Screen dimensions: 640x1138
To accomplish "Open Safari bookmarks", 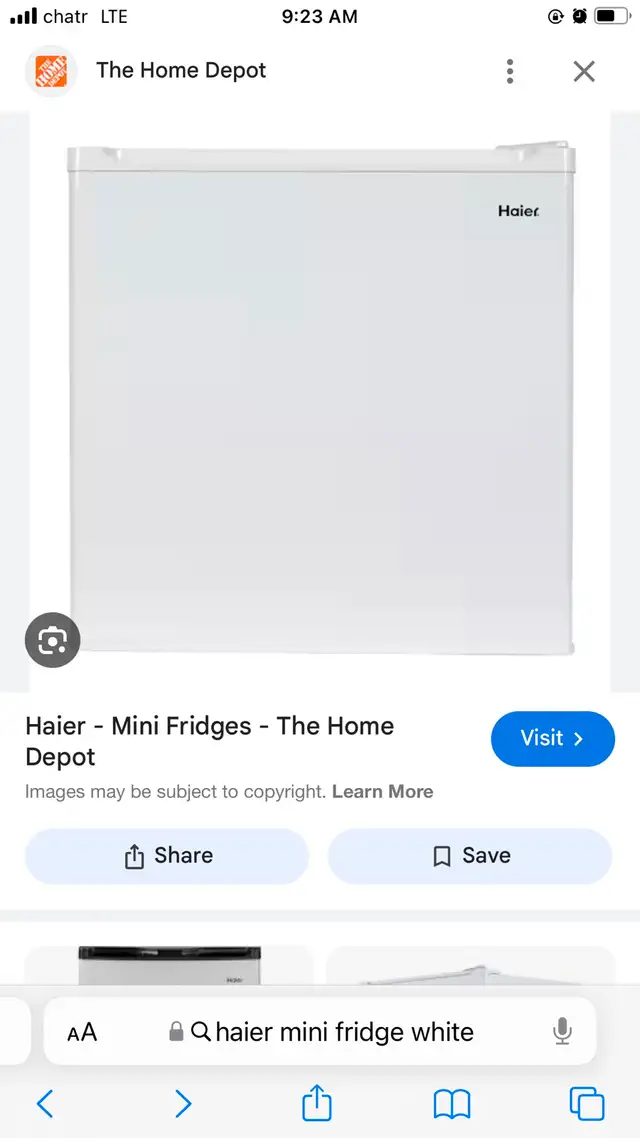I will point(452,1104).
